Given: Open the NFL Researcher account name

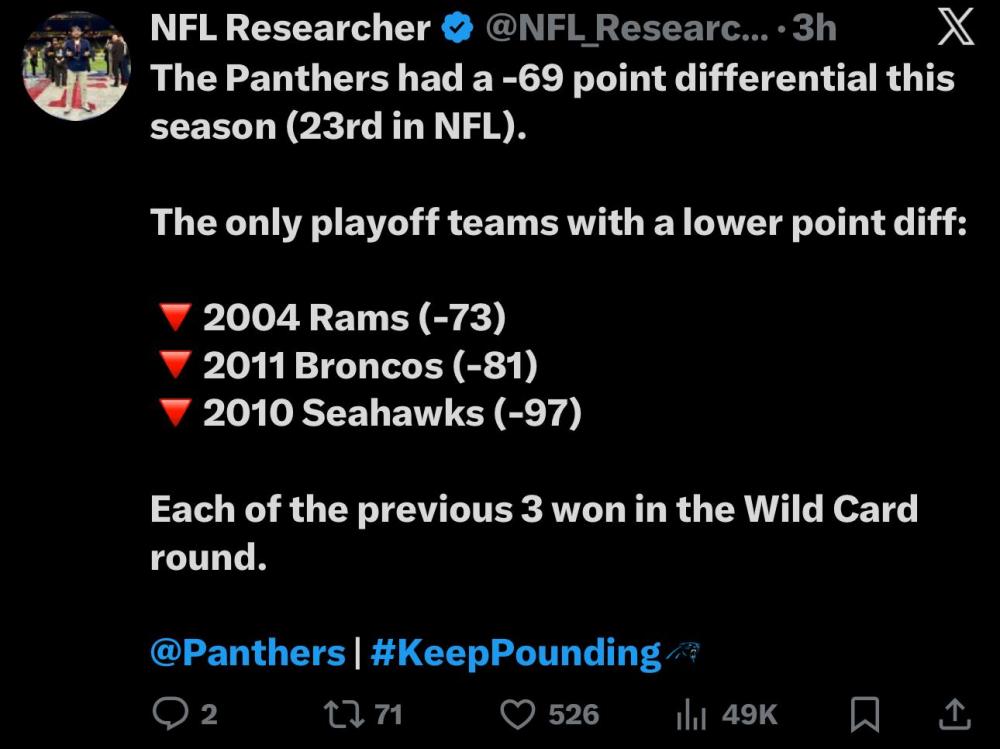Looking at the screenshot, I should [x=290, y=28].
